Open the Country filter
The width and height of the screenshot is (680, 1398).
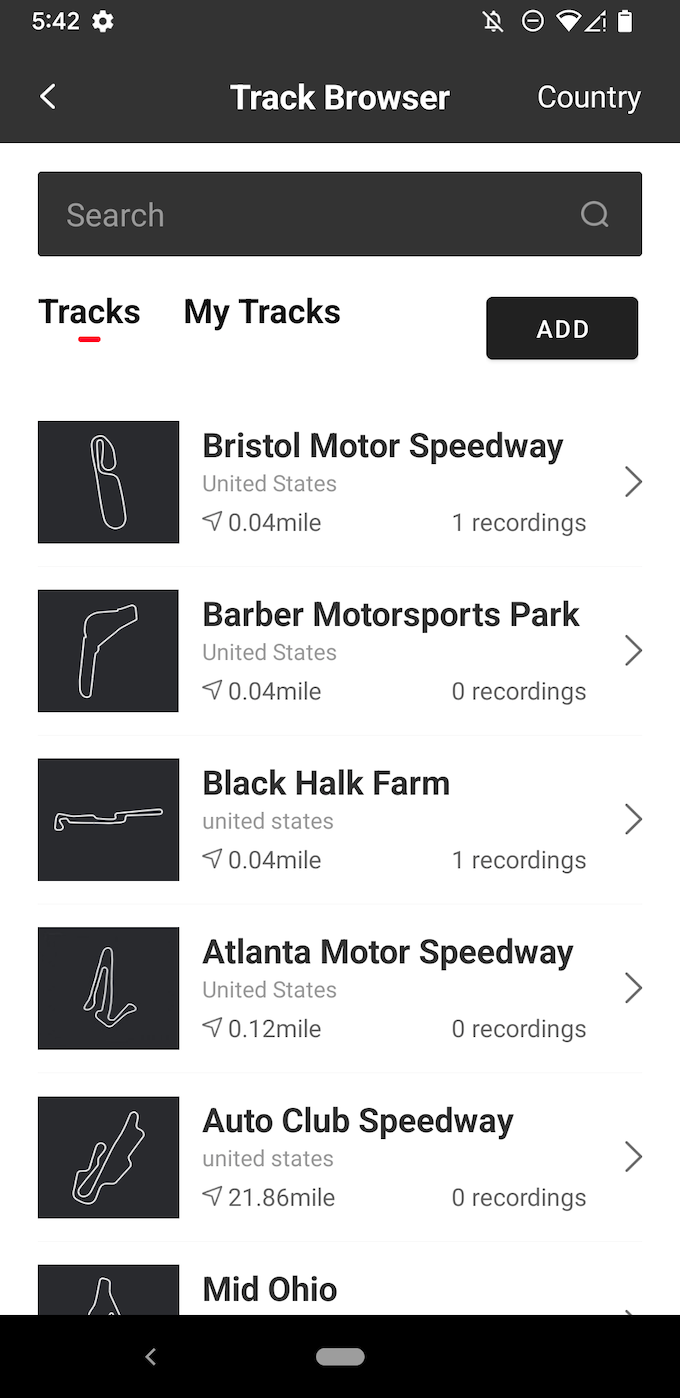click(589, 97)
